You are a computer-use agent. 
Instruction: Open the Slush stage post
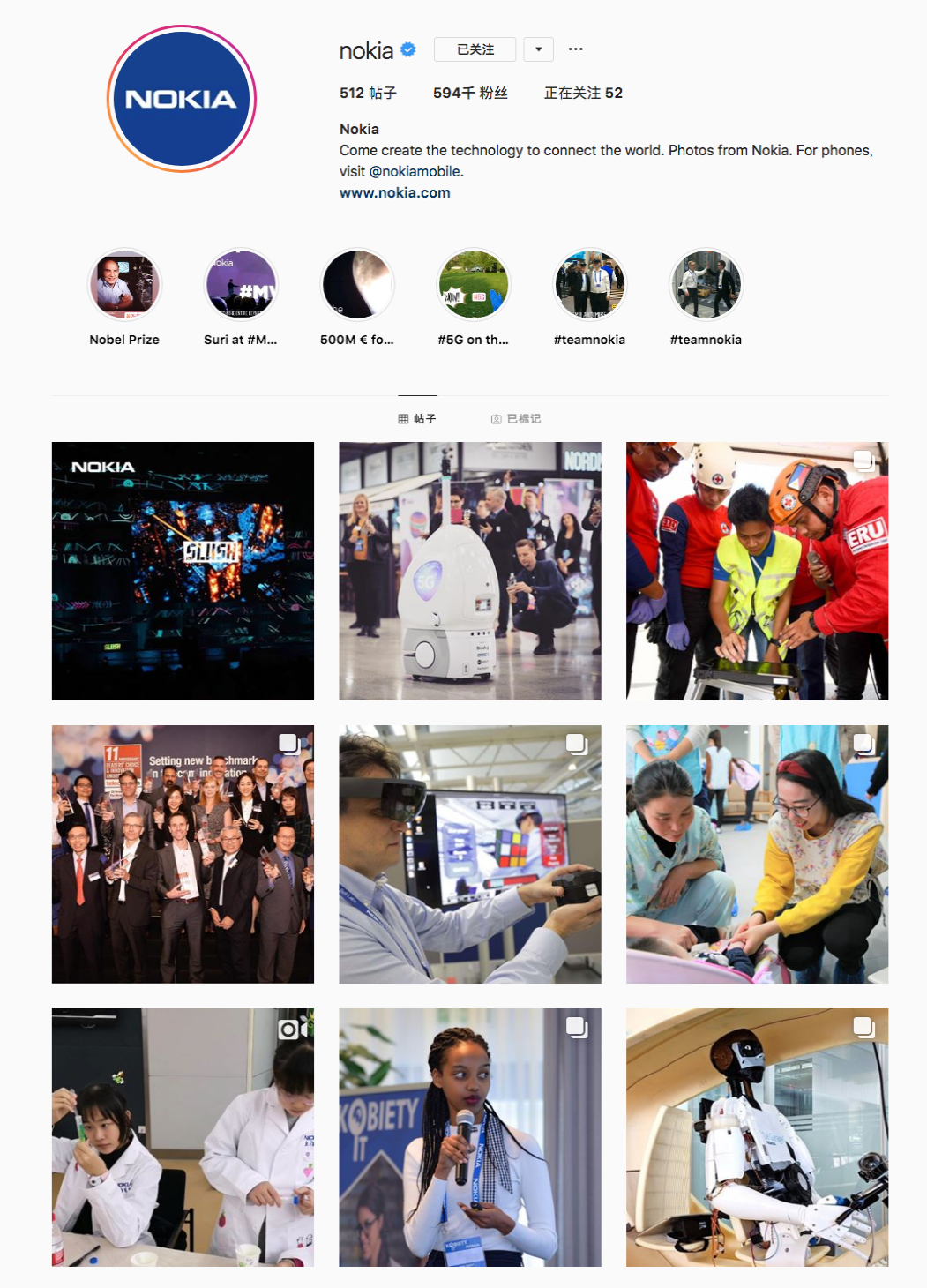(183, 571)
